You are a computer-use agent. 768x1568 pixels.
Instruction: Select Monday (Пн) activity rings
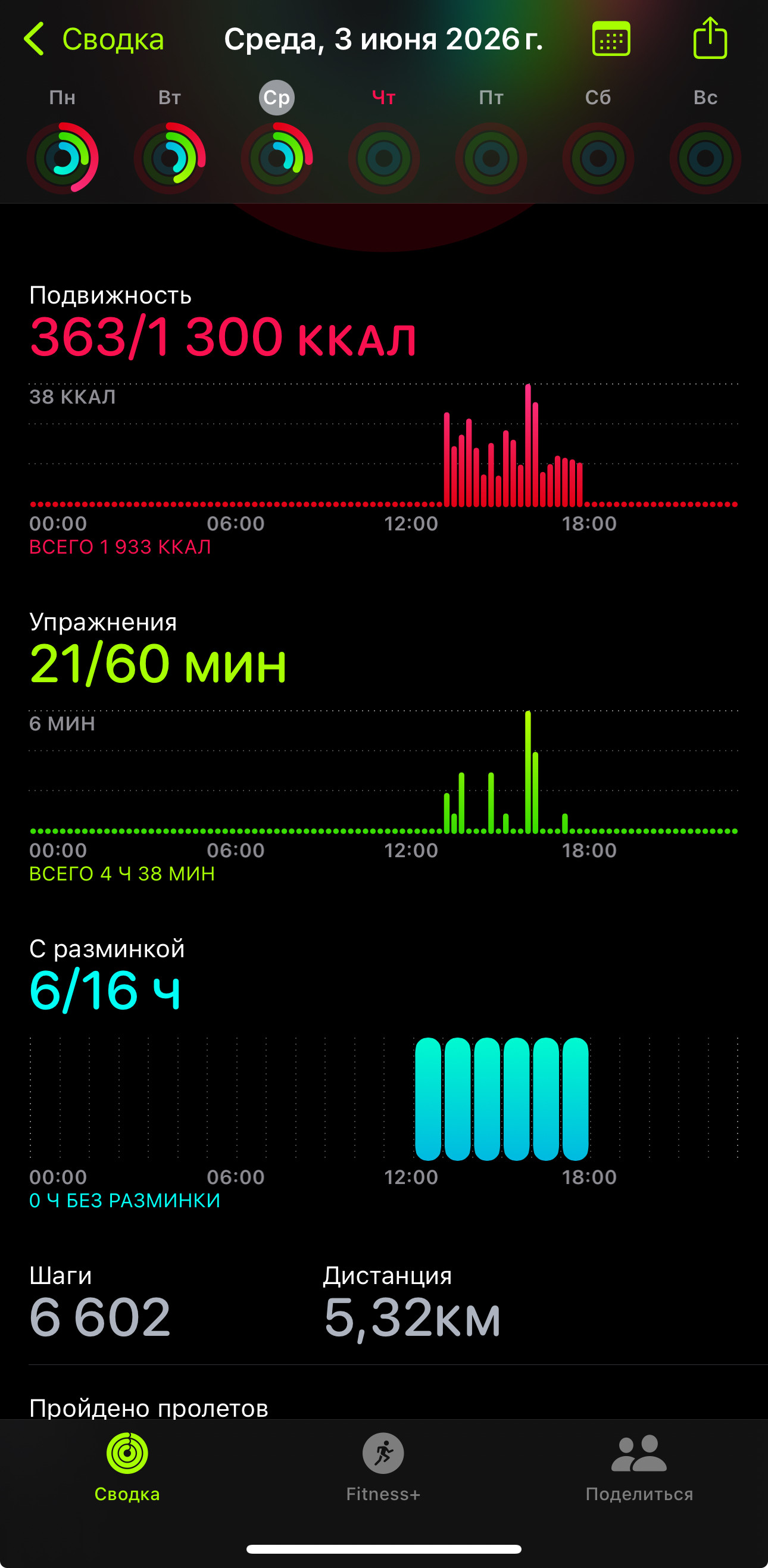pos(63,158)
